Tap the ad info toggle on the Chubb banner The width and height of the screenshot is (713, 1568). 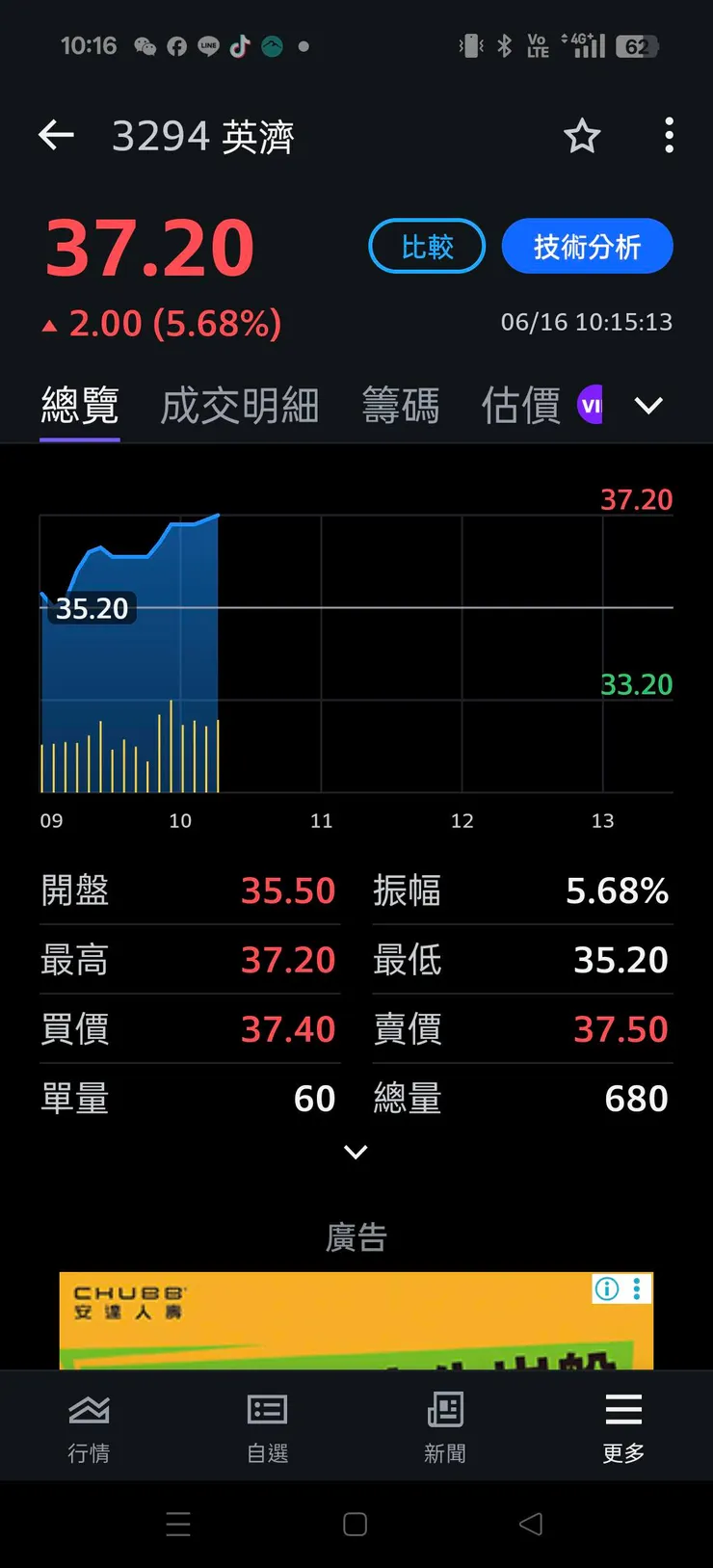pos(605,1289)
